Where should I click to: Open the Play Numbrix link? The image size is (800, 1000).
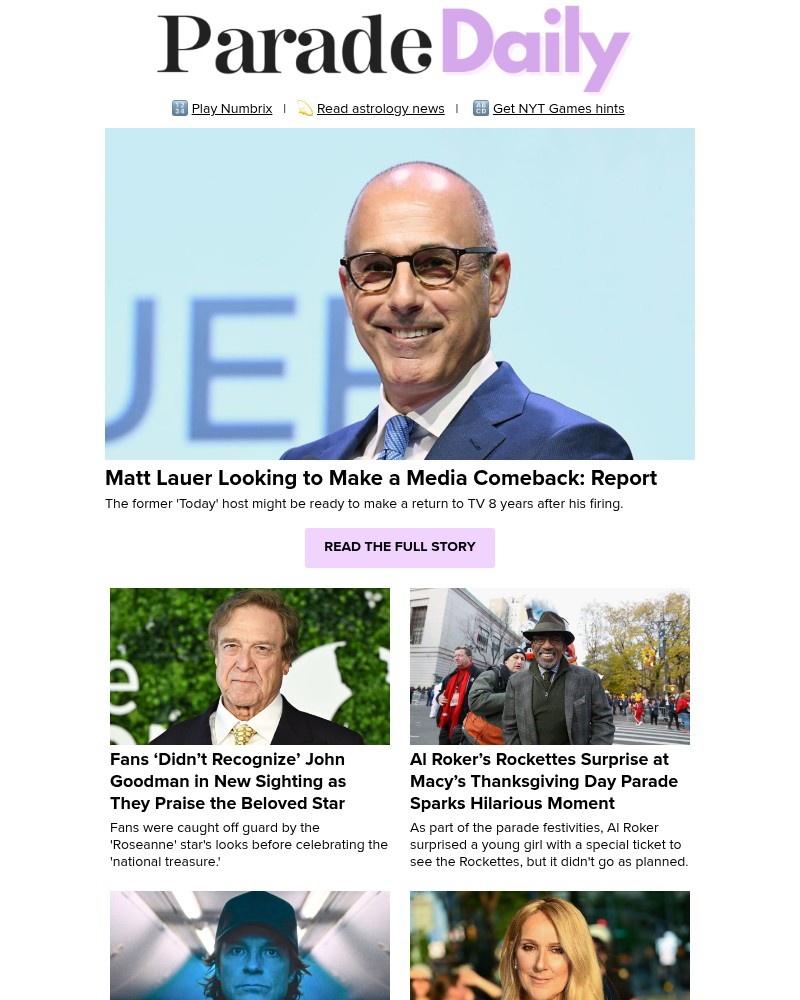[232, 108]
